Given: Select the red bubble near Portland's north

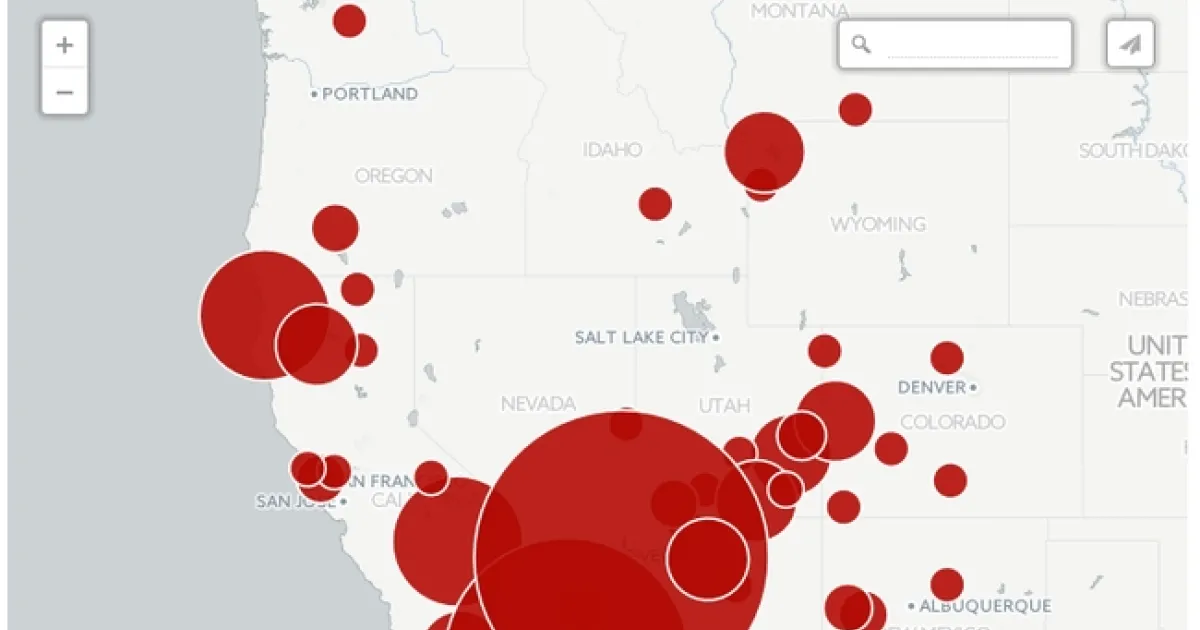Looking at the screenshot, I should click(x=349, y=20).
